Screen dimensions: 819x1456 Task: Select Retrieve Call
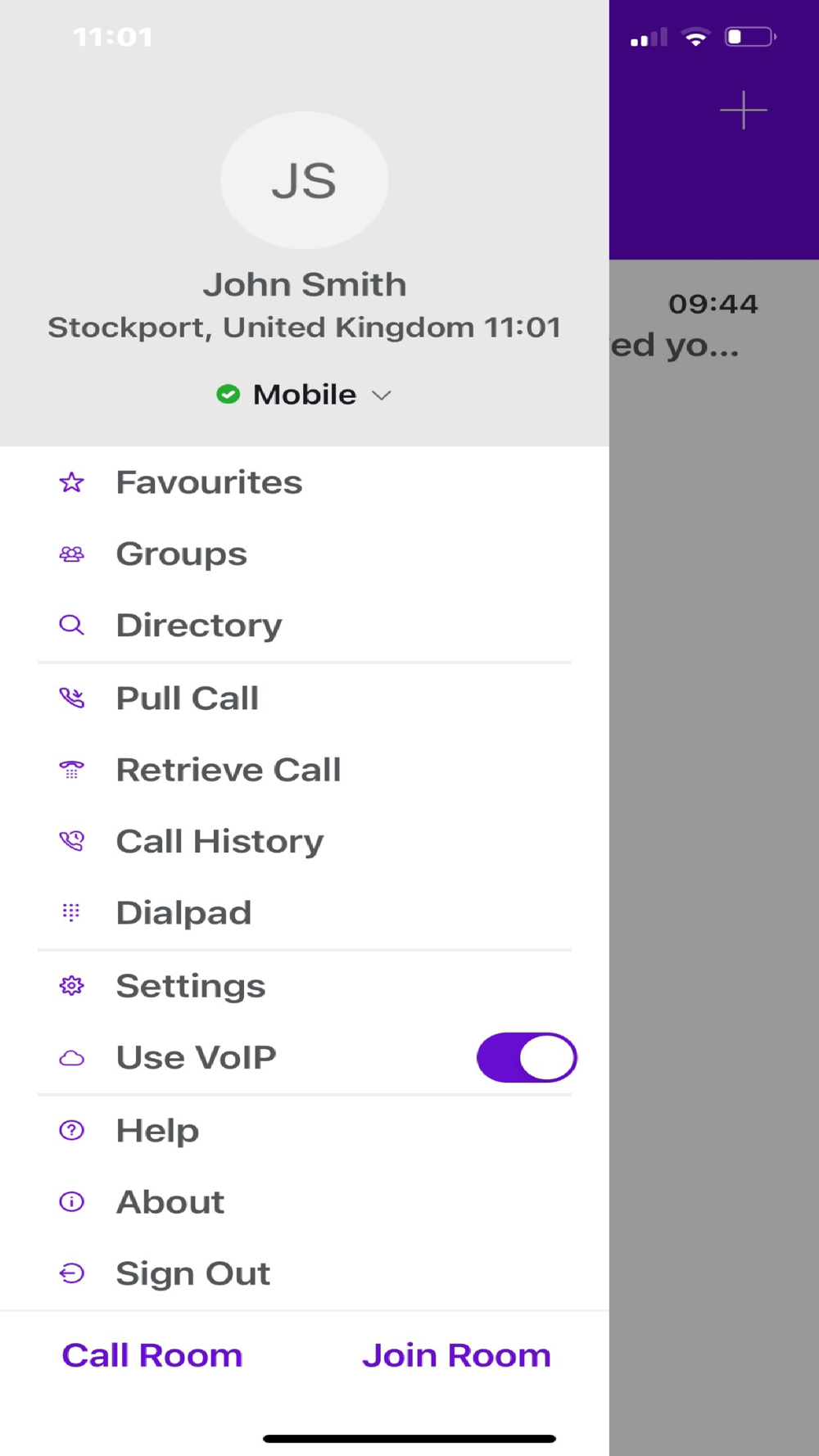[x=305, y=770]
